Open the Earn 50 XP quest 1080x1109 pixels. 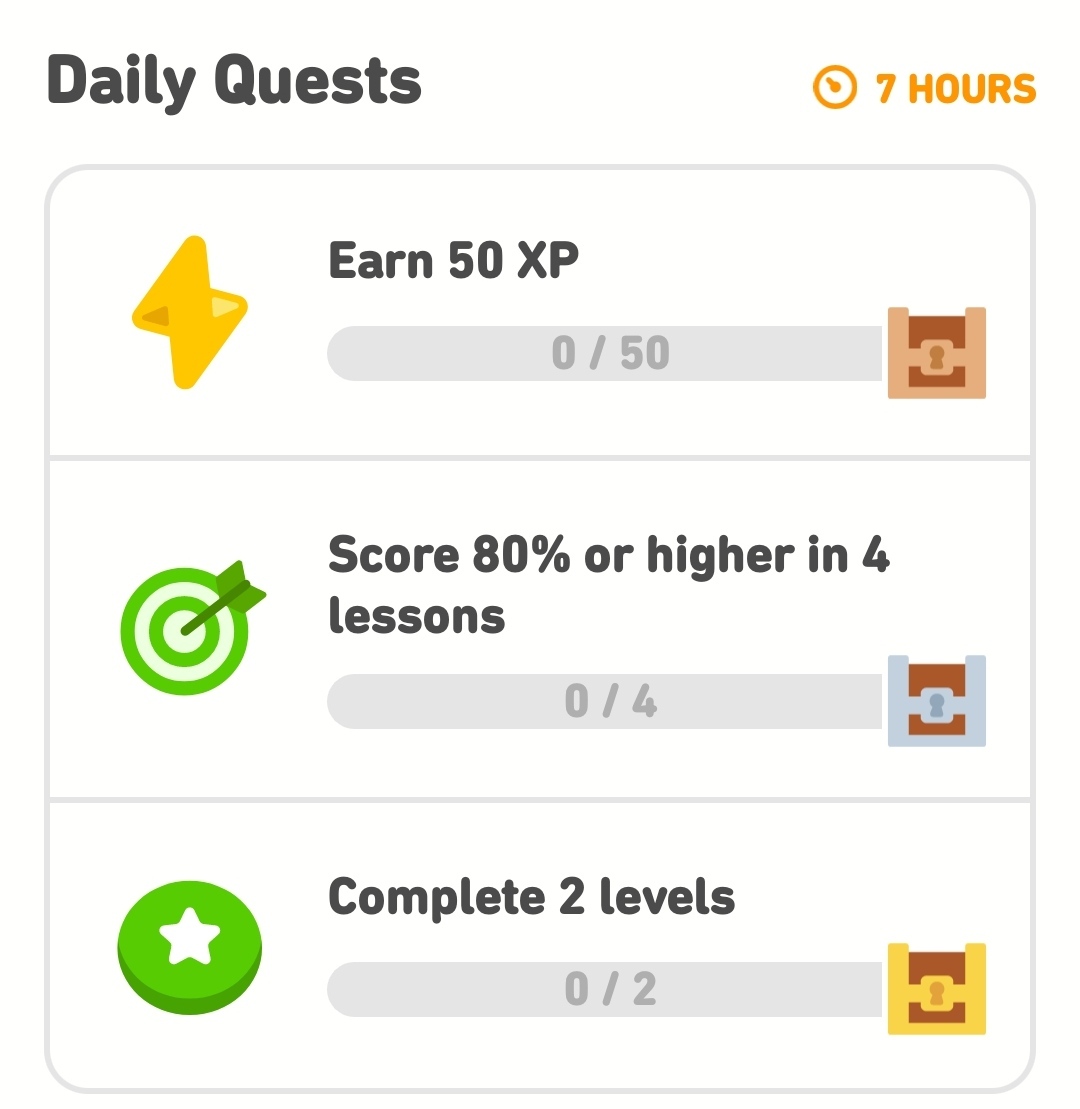pos(453,262)
